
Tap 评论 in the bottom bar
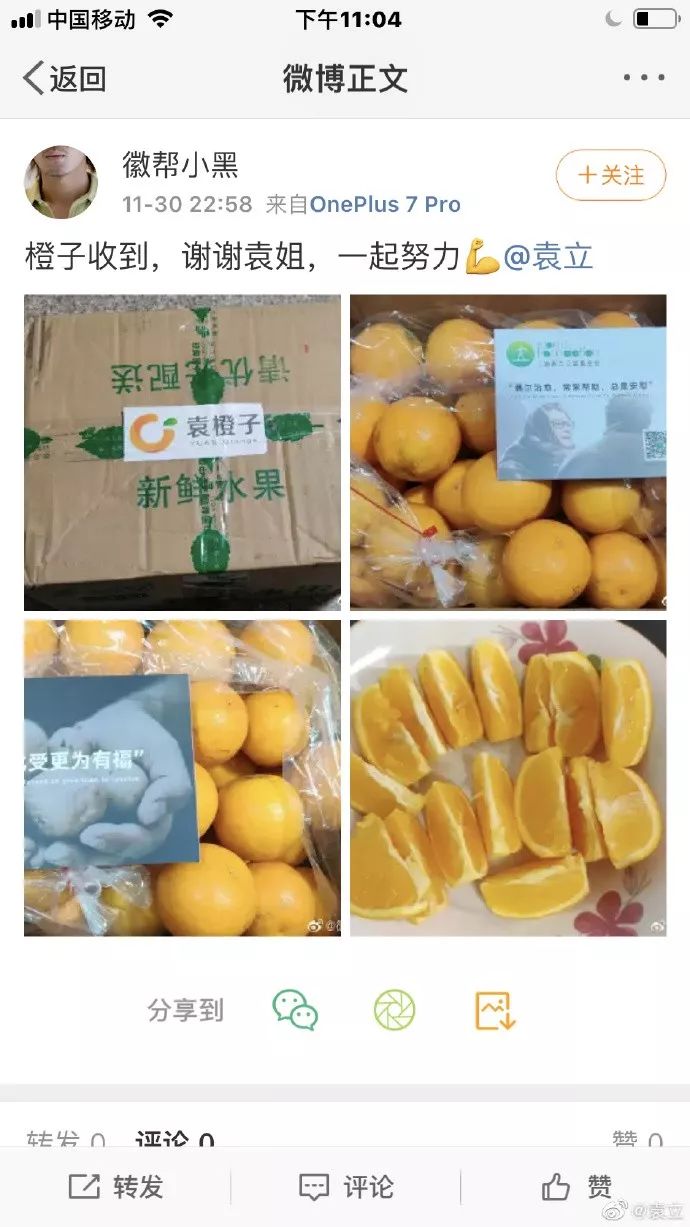pos(345,1187)
